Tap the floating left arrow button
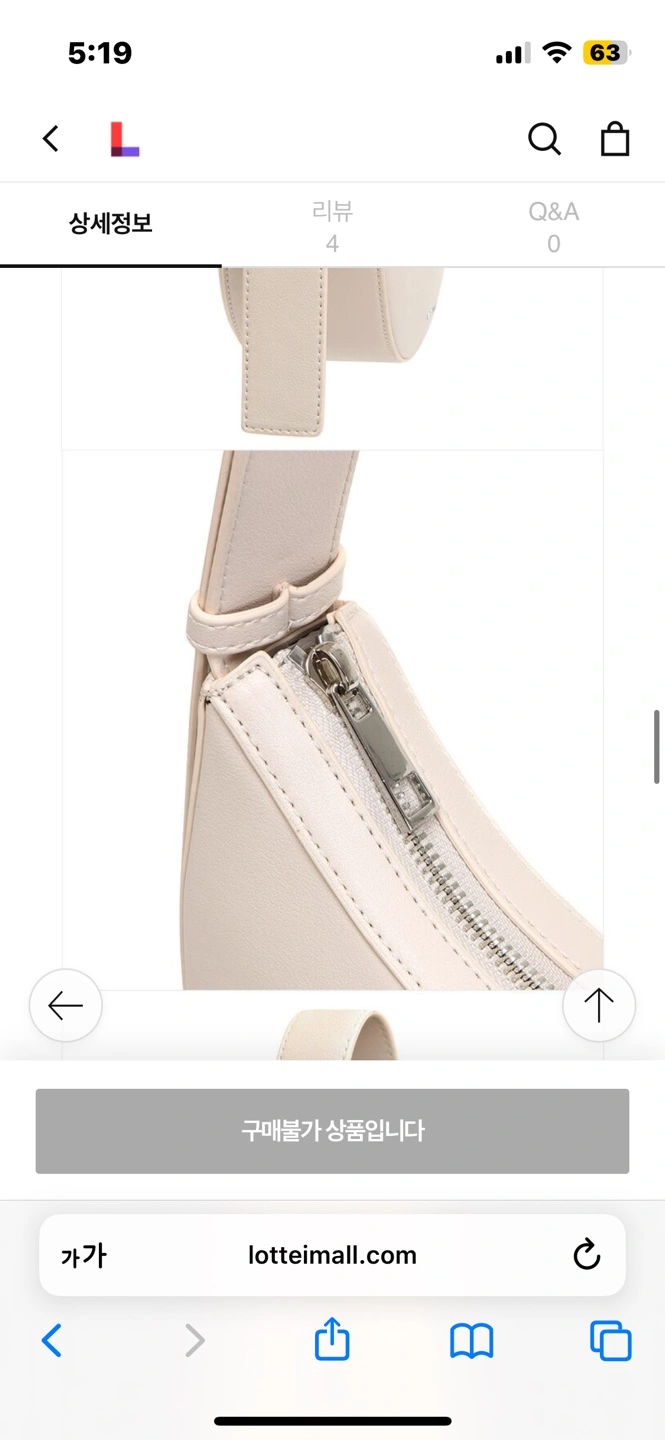Screen dimensions: 665x1440 pyautogui.click(x=66, y=1005)
